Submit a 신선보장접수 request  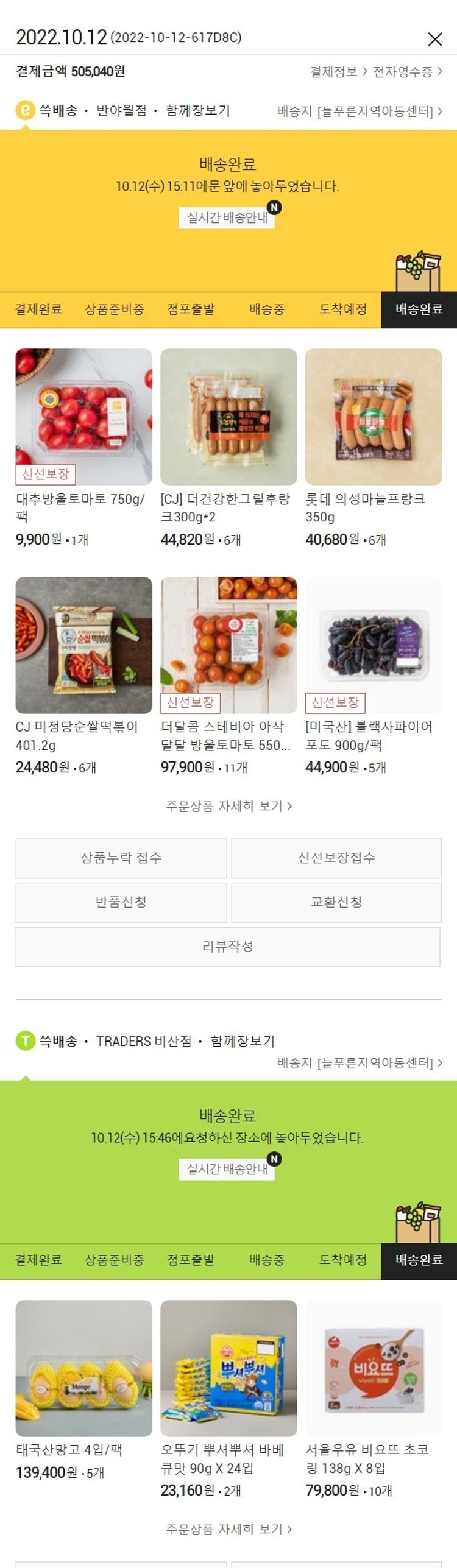coord(336,858)
